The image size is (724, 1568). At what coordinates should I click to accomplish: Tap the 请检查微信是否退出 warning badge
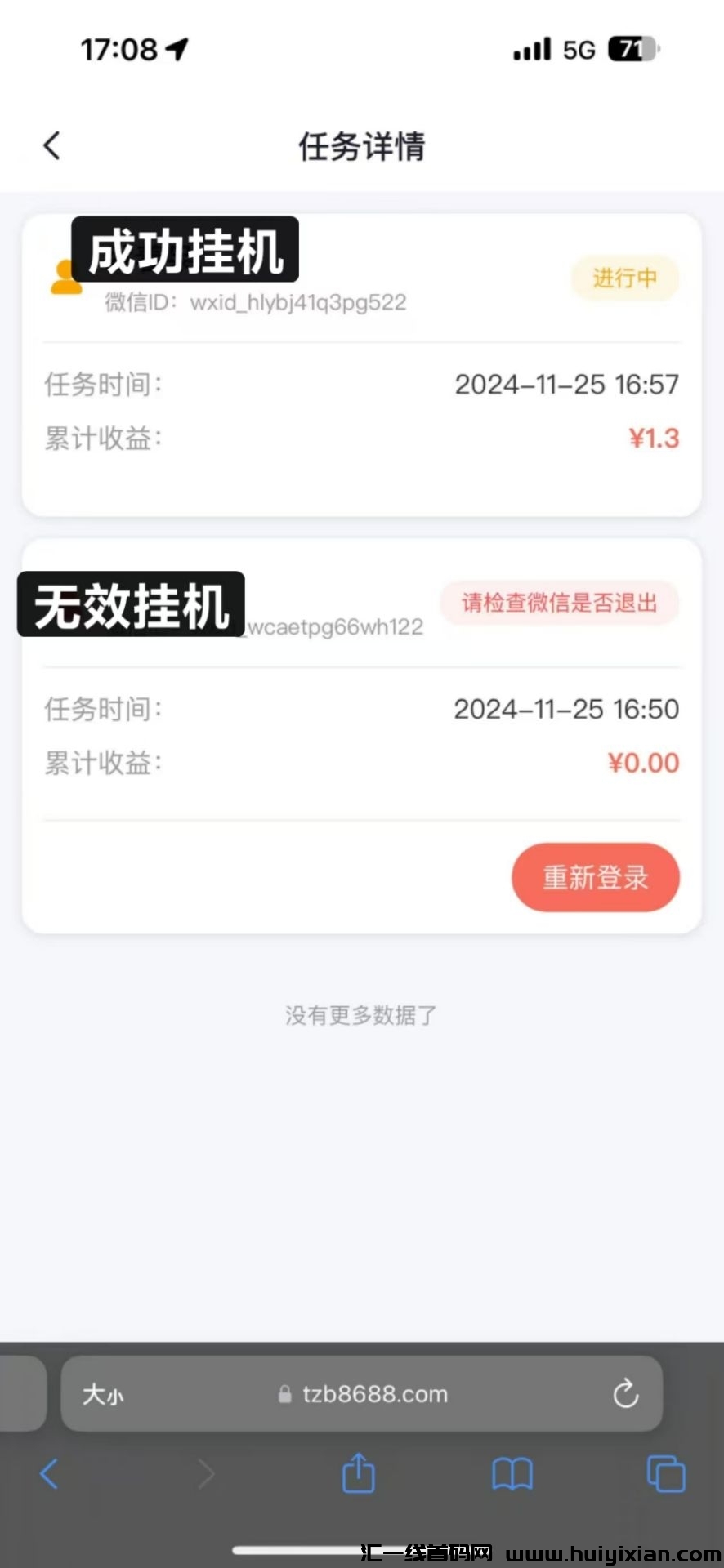[558, 604]
